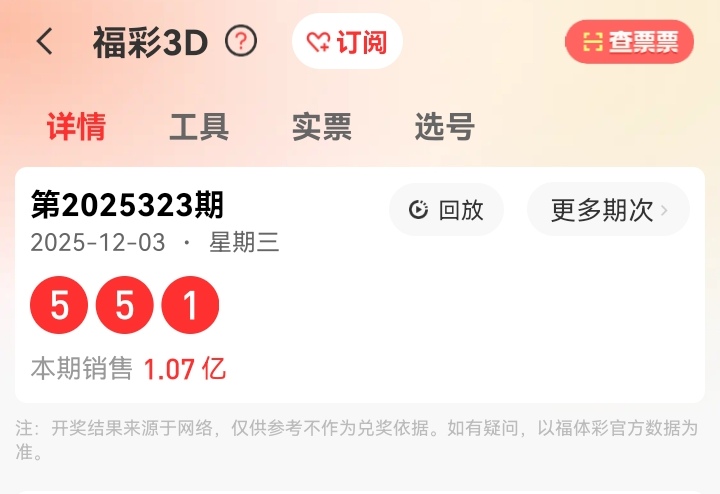Image resolution: width=720 pixels, height=494 pixels.
Task: Go back using the top-left arrow
Action: coord(44,42)
